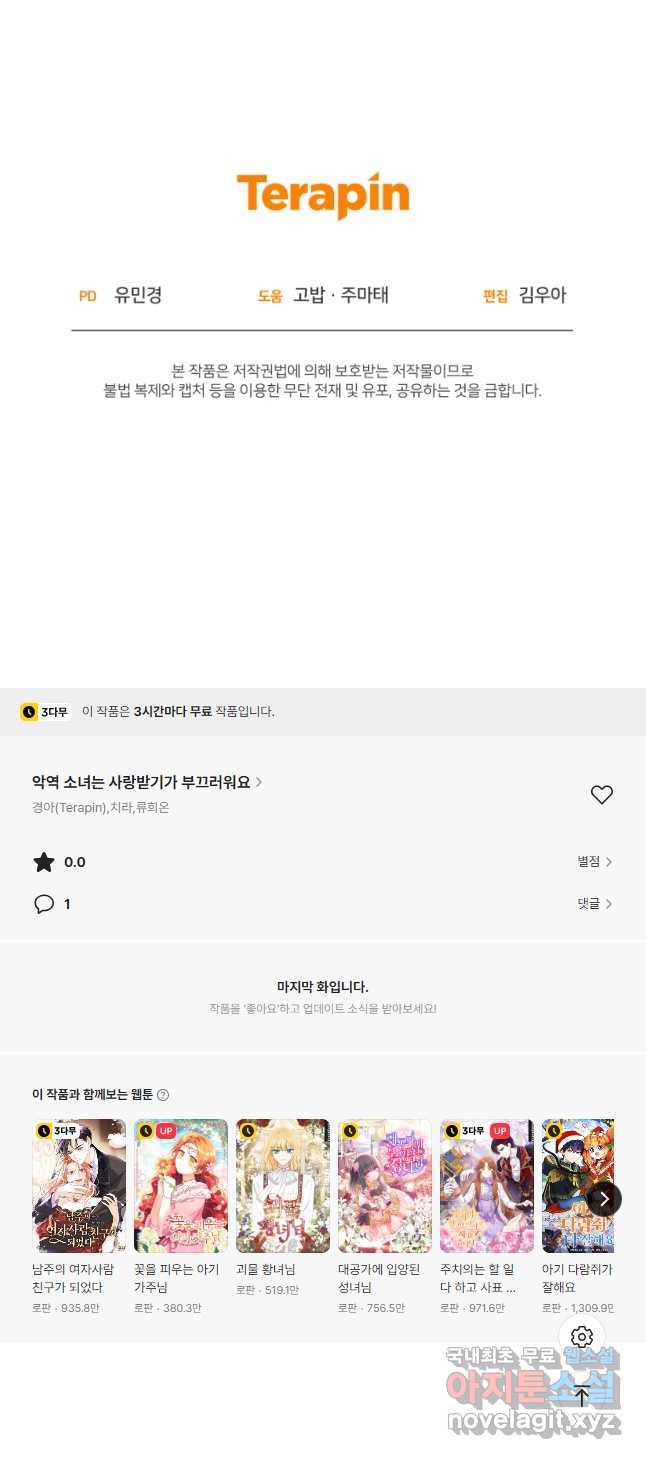Show the next recommended webtoons via the arrow
The height and width of the screenshot is (1459, 646).
pyautogui.click(x=603, y=1198)
